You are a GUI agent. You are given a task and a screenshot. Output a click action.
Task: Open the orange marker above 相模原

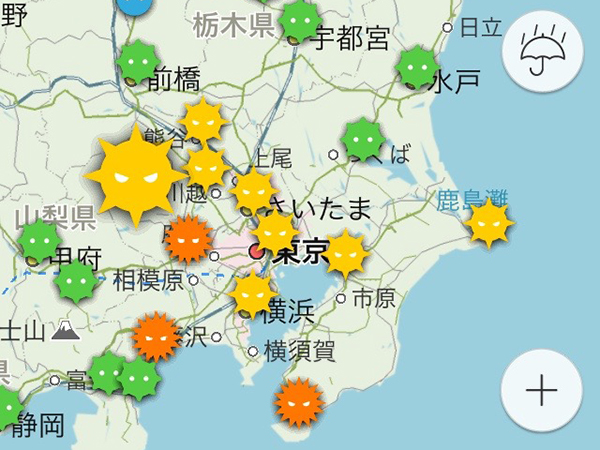point(187,238)
